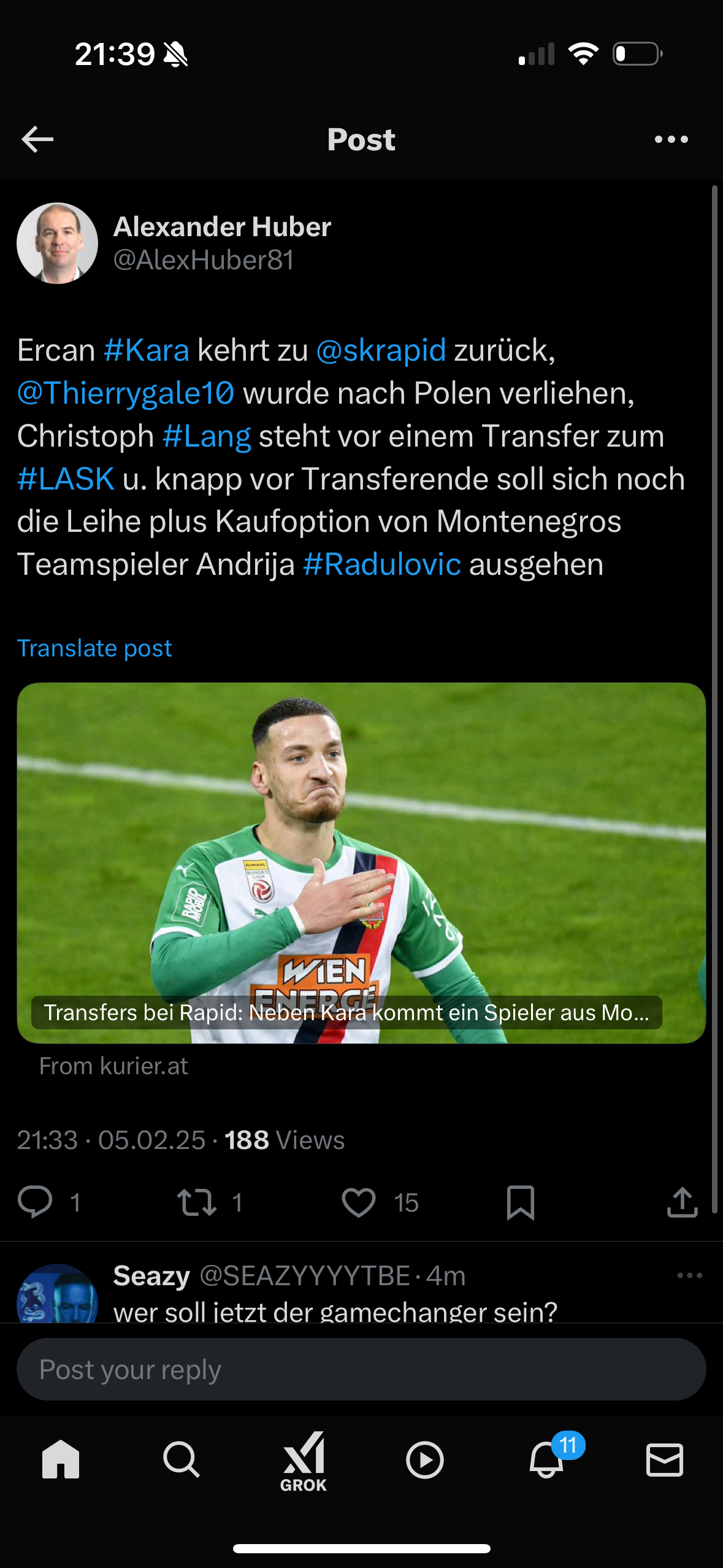Bookmark this post
723x1568 pixels.
point(521,1202)
